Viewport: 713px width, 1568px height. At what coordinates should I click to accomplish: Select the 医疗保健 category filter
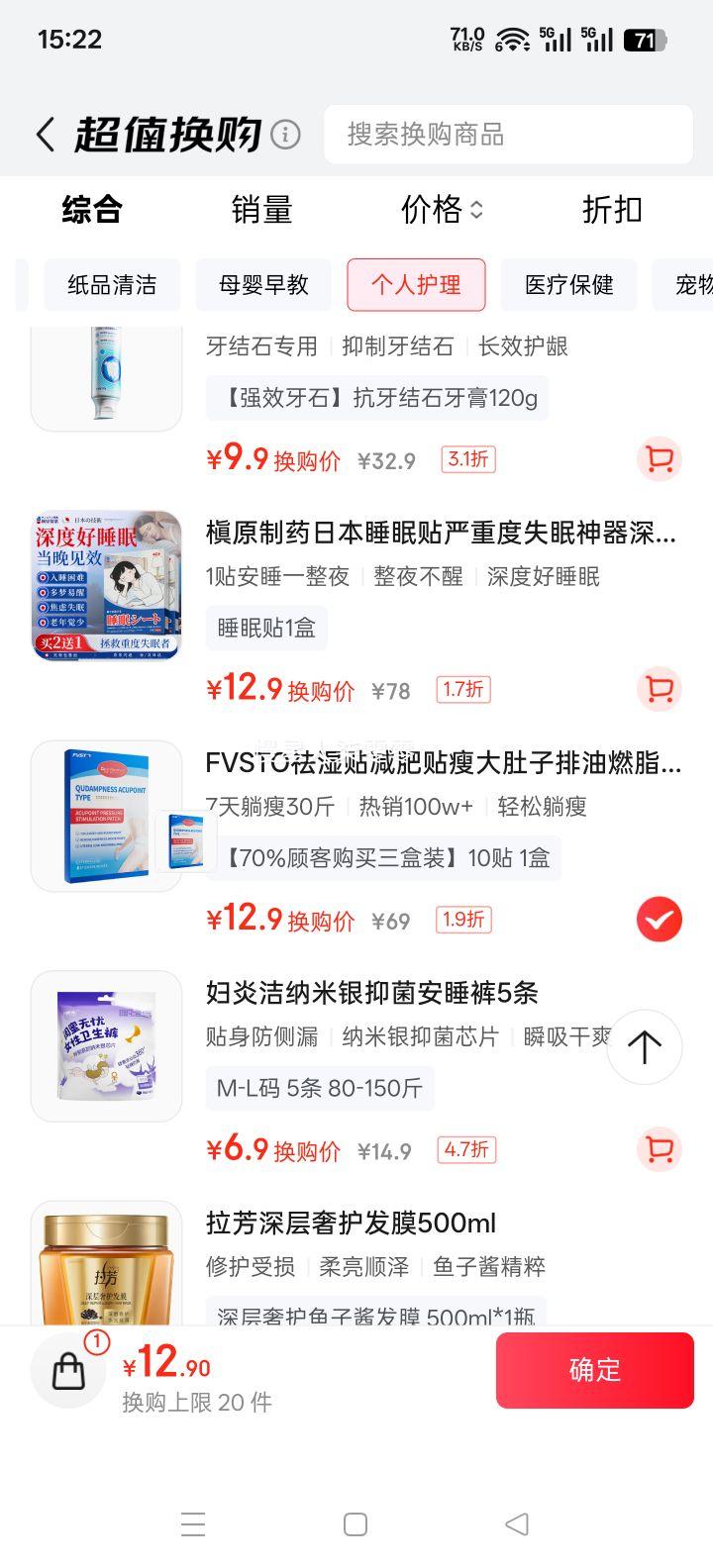click(x=569, y=284)
